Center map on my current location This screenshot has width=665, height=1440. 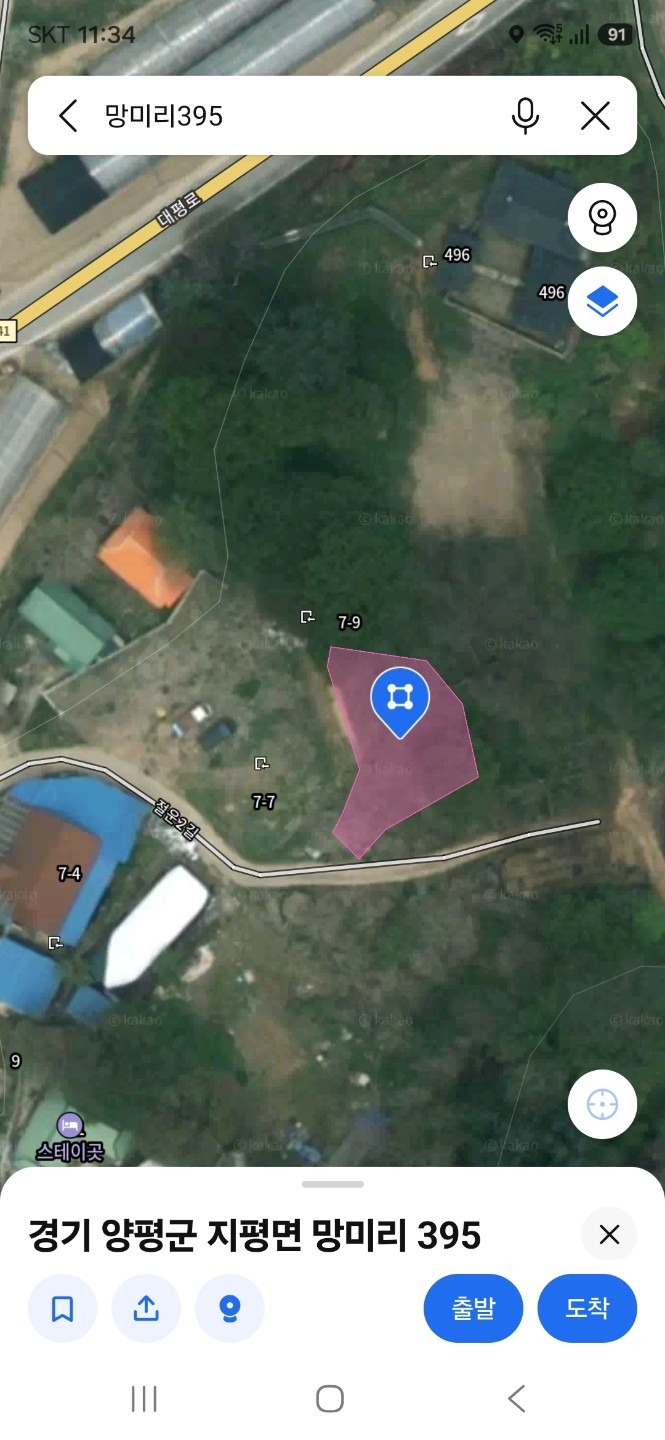click(x=602, y=1104)
